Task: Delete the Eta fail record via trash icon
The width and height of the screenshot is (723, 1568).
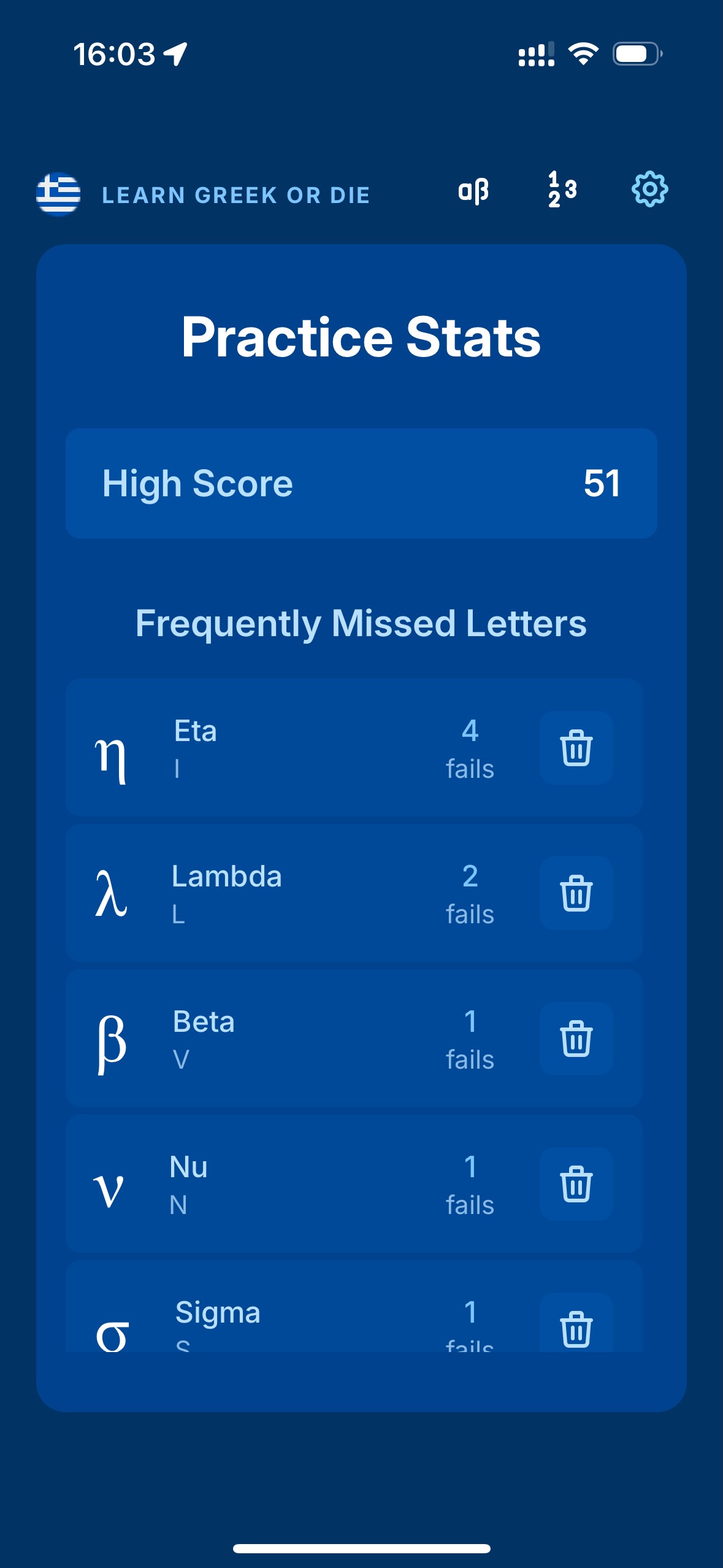Action: coord(575,751)
